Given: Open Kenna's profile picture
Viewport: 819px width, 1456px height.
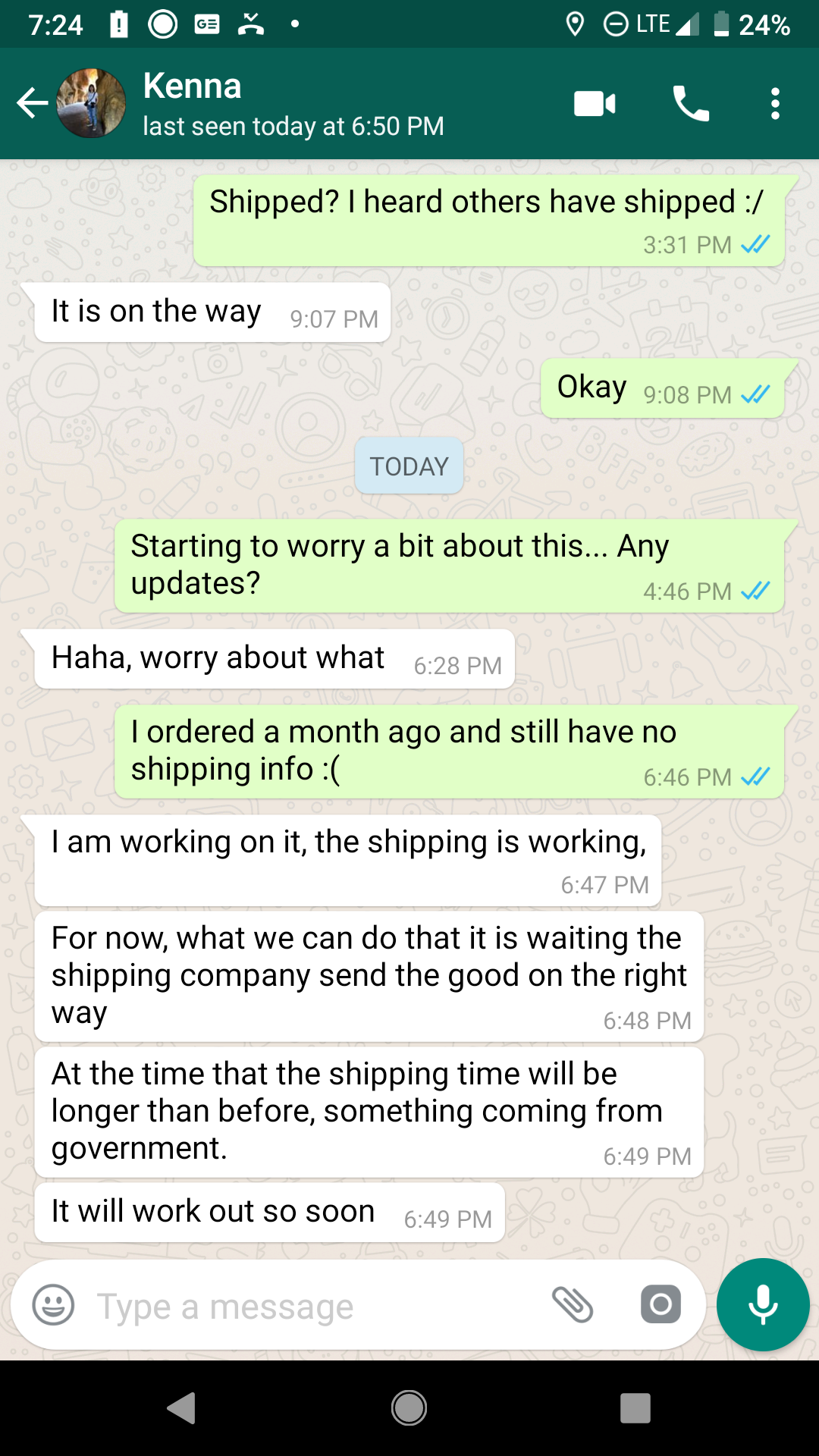Looking at the screenshot, I should click(92, 103).
